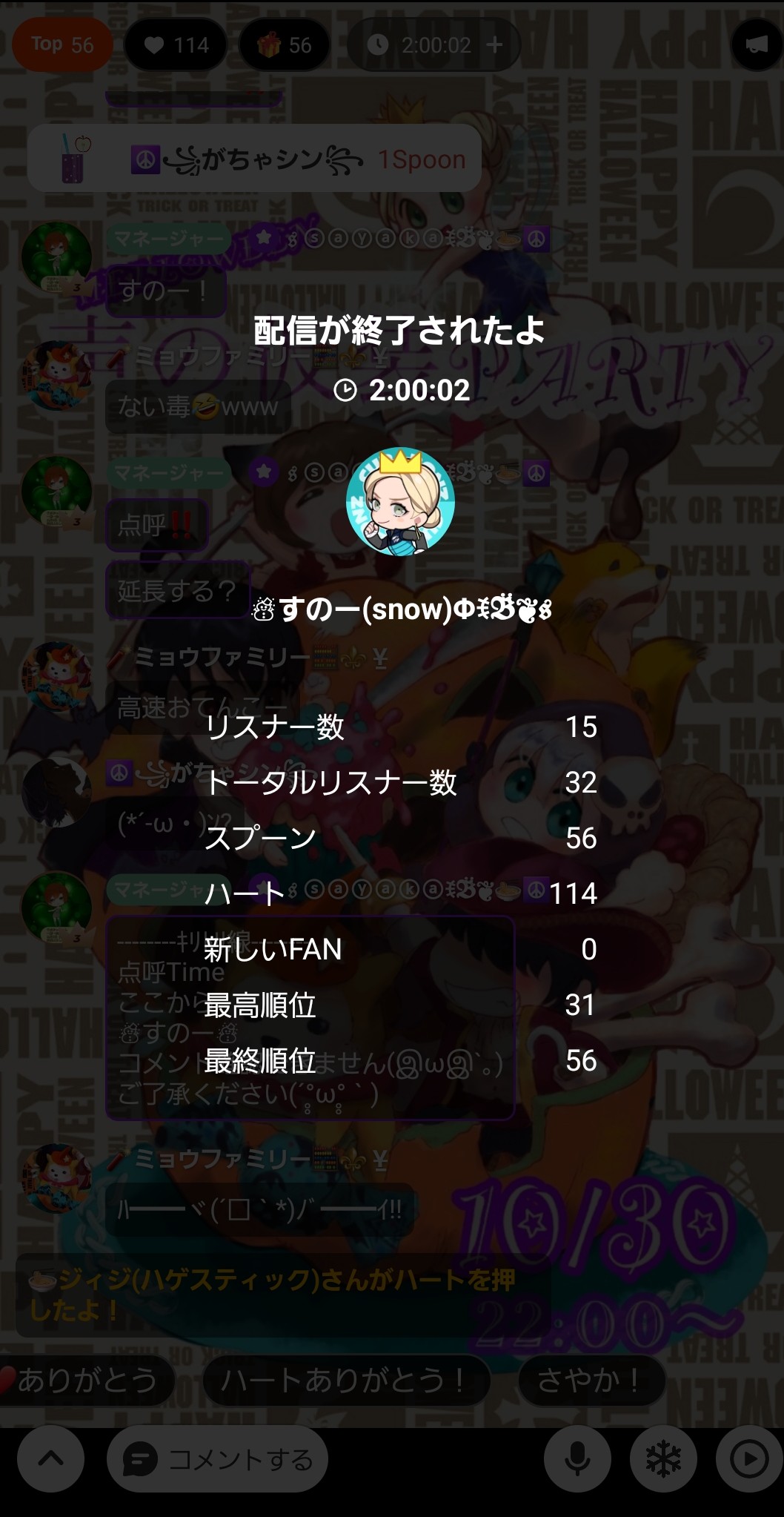Tap the circular play button

coord(748,1459)
